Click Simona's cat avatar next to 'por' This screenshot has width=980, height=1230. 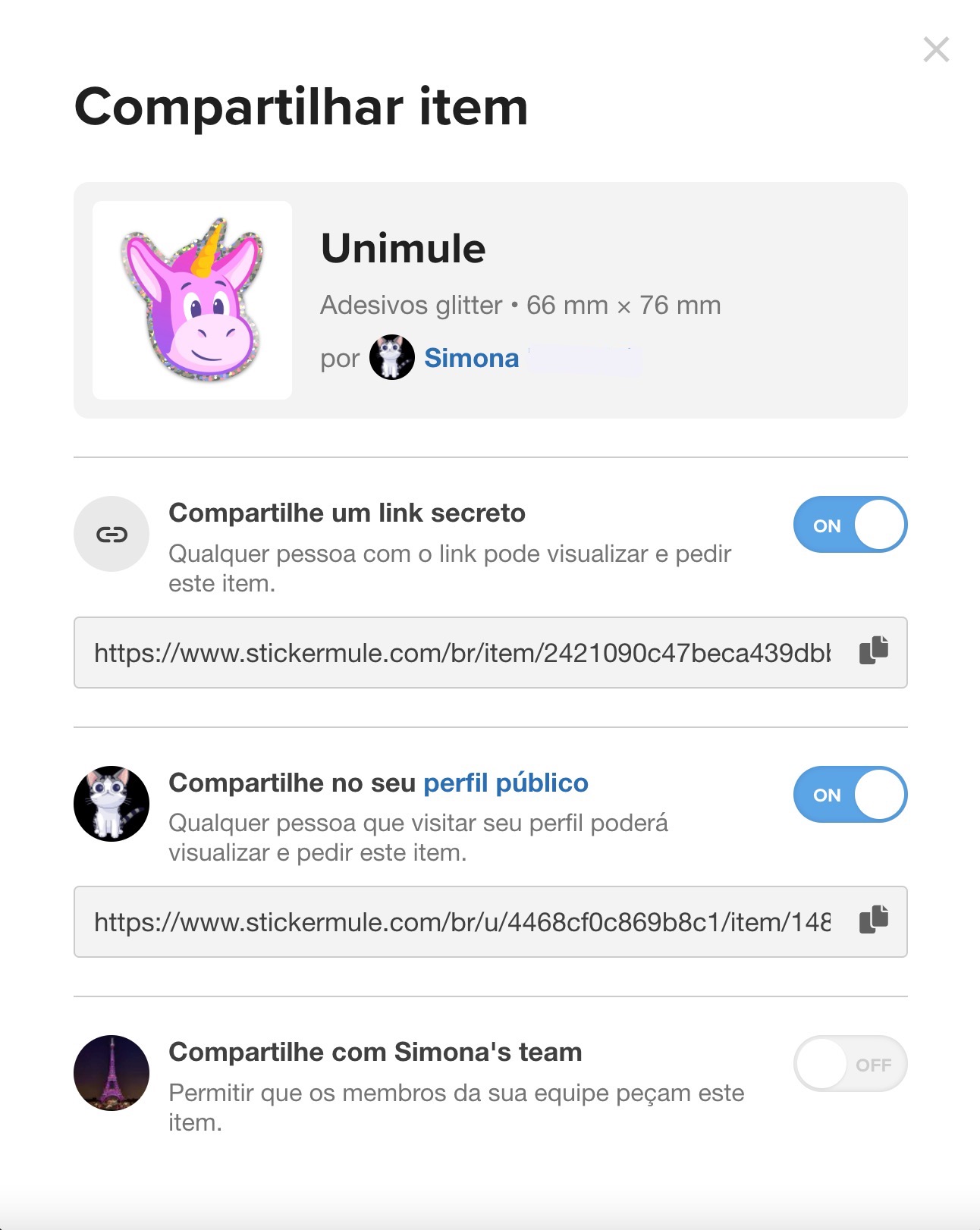(x=392, y=357)
